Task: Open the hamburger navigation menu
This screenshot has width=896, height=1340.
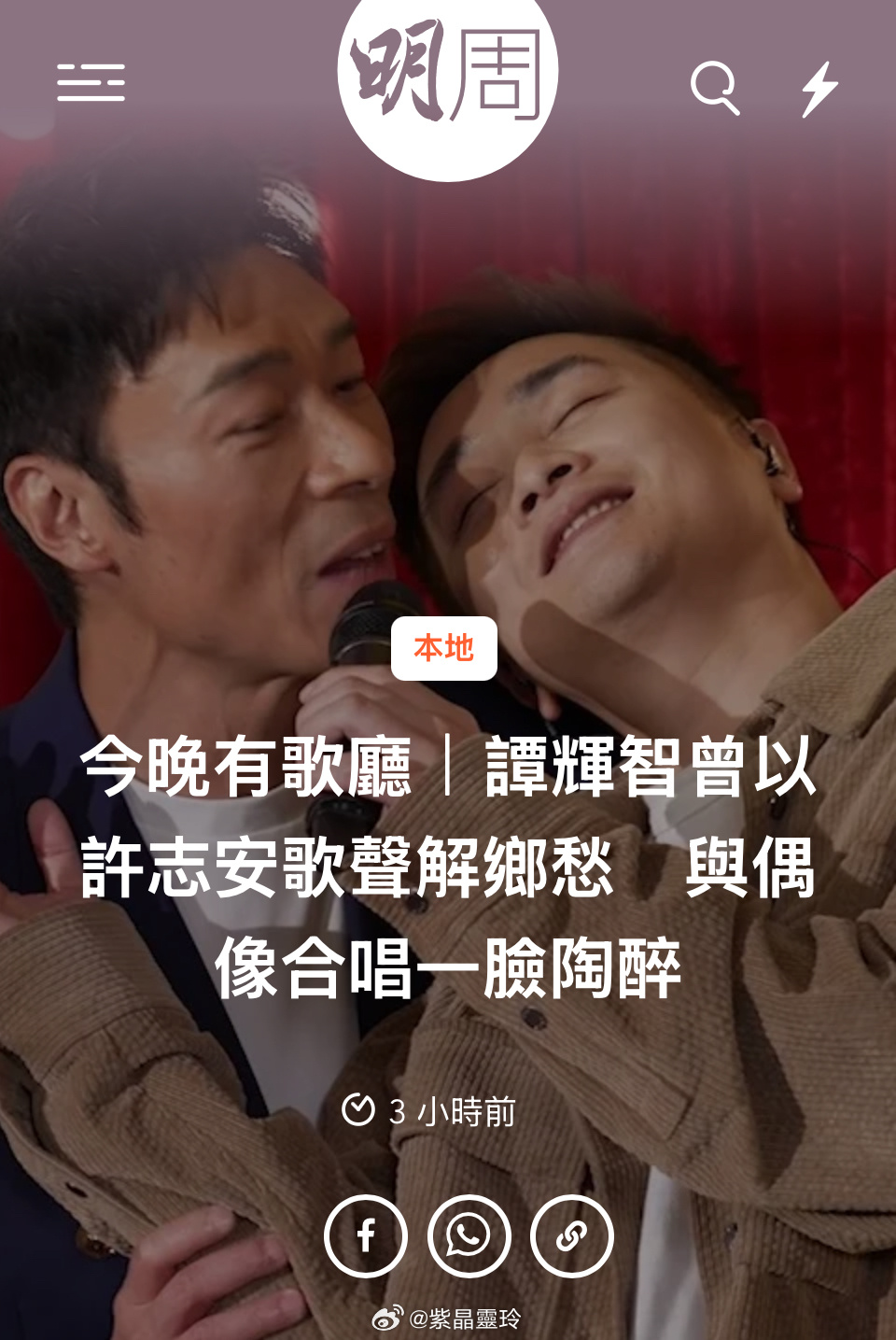Action: pos(91,82)
